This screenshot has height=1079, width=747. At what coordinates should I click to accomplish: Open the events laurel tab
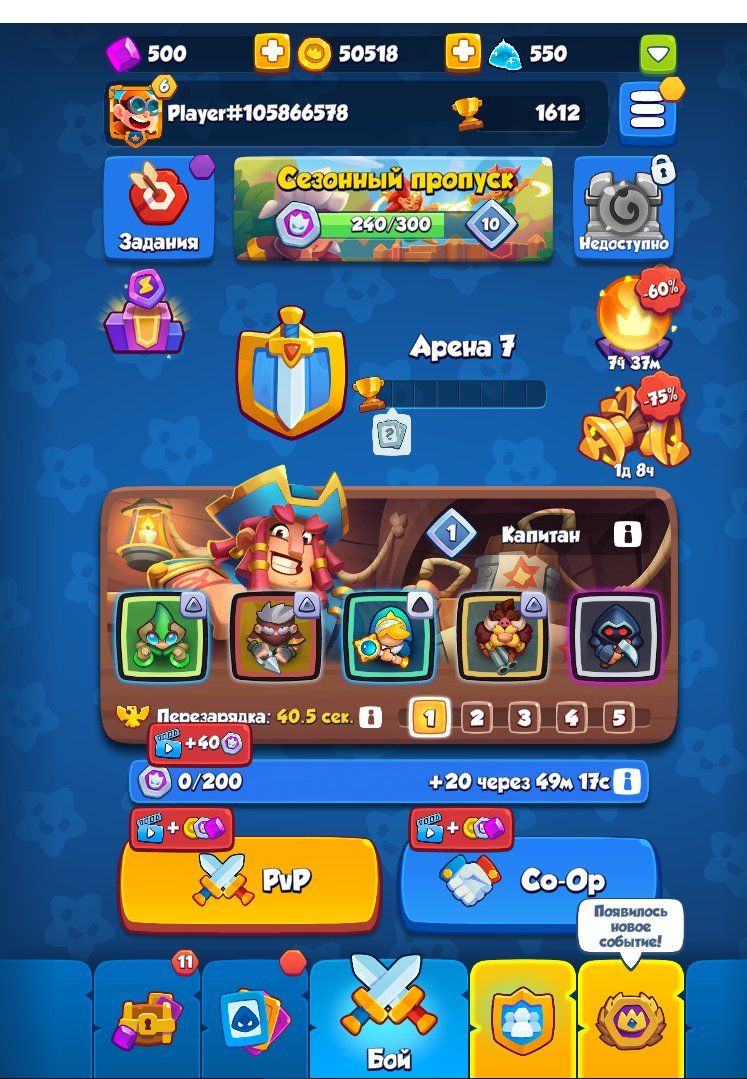tap(630, 1020)
